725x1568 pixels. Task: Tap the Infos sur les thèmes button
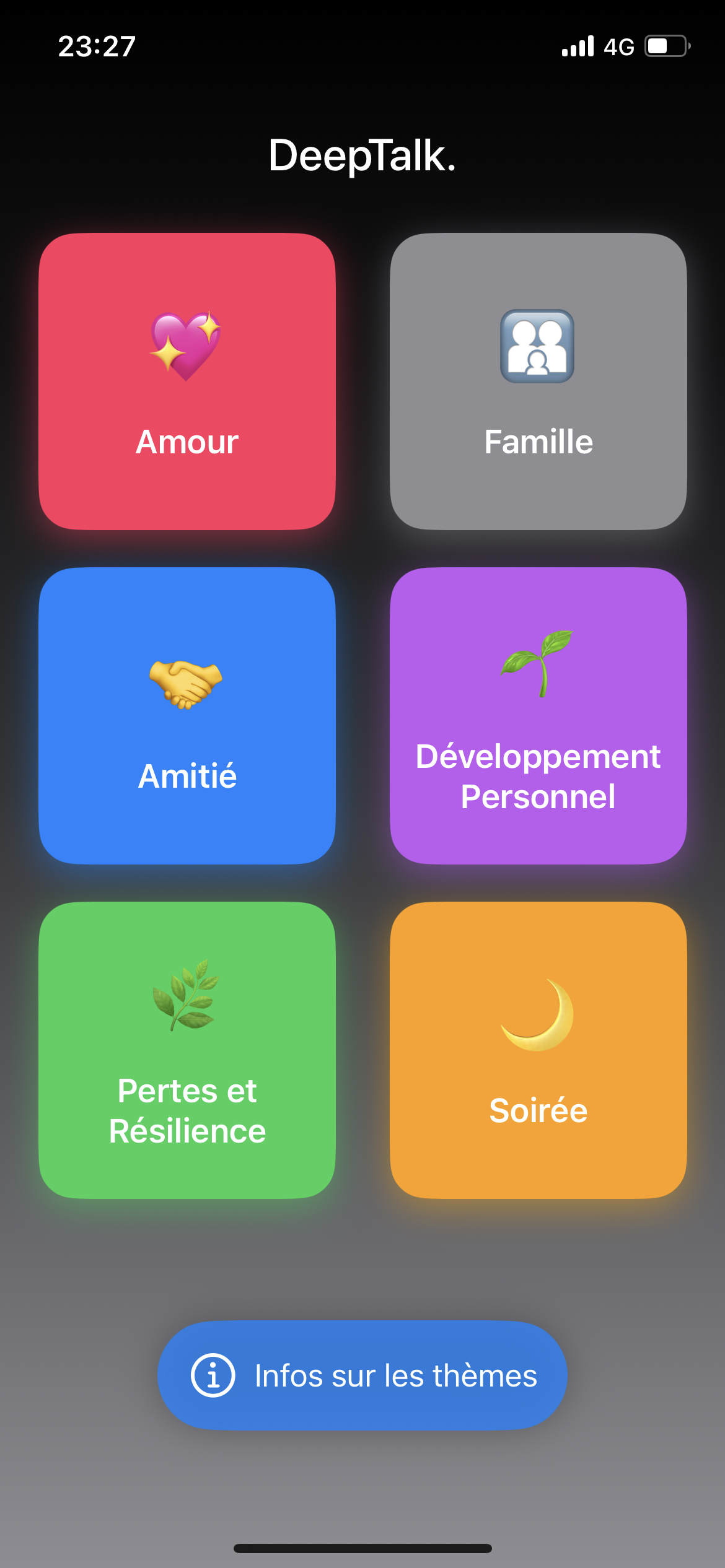pyautogui.click(x=362, y=1375)
